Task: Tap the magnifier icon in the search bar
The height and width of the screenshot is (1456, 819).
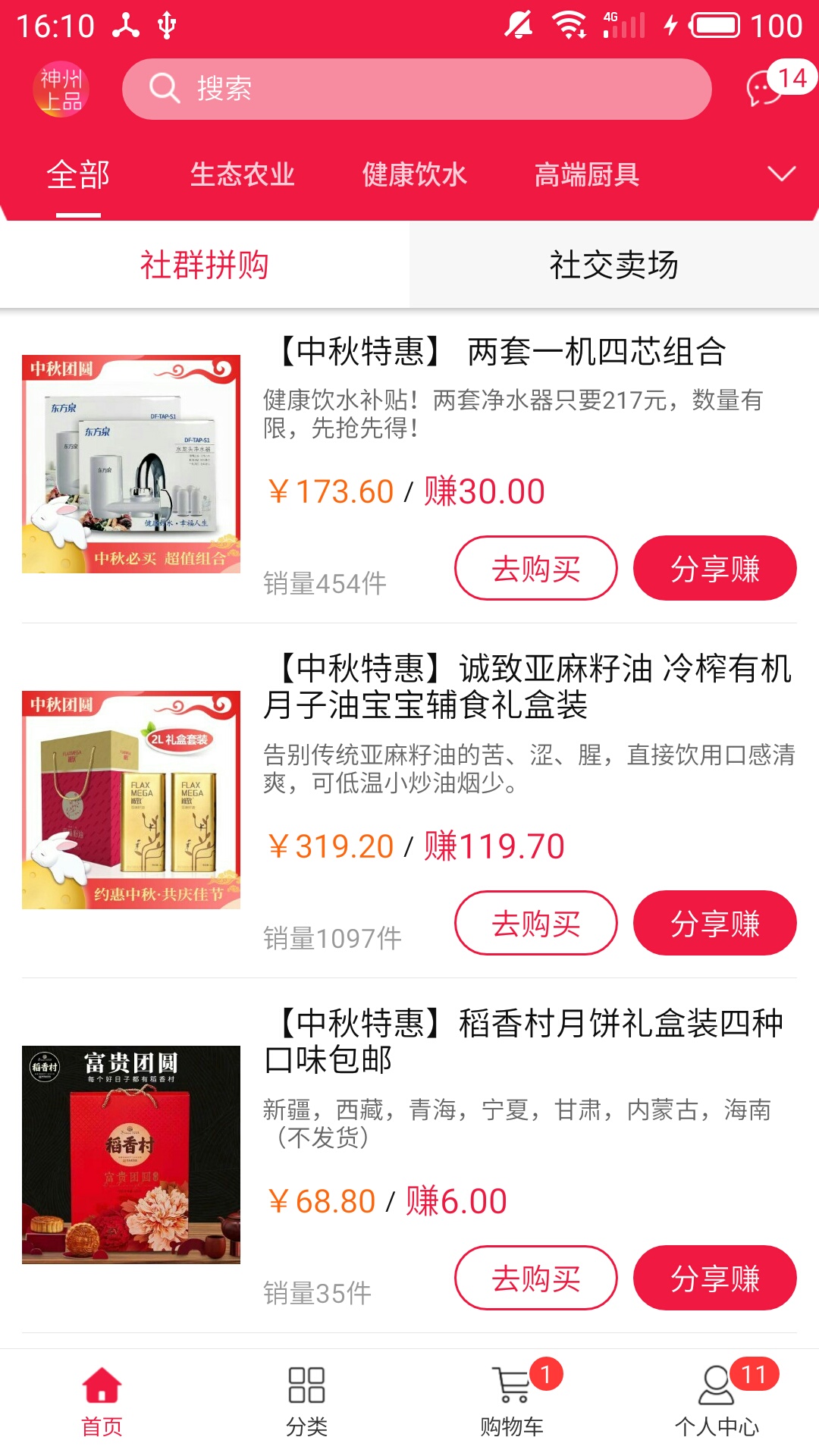Action: pos(160,89)
